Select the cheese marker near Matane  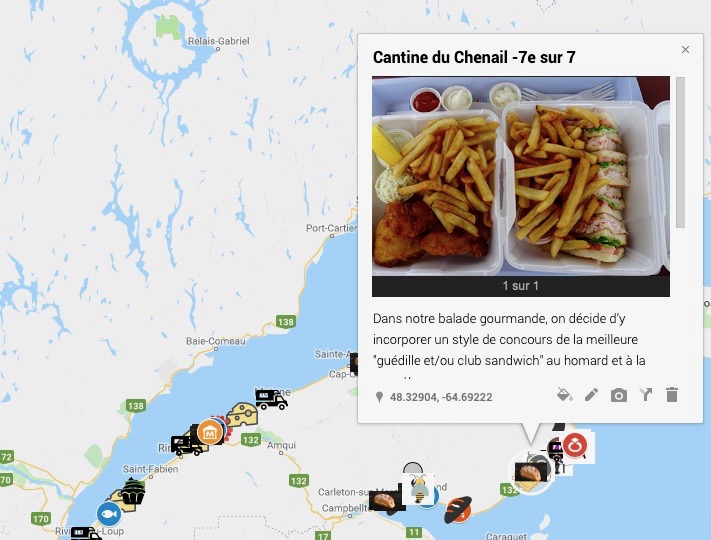(242, 412)
